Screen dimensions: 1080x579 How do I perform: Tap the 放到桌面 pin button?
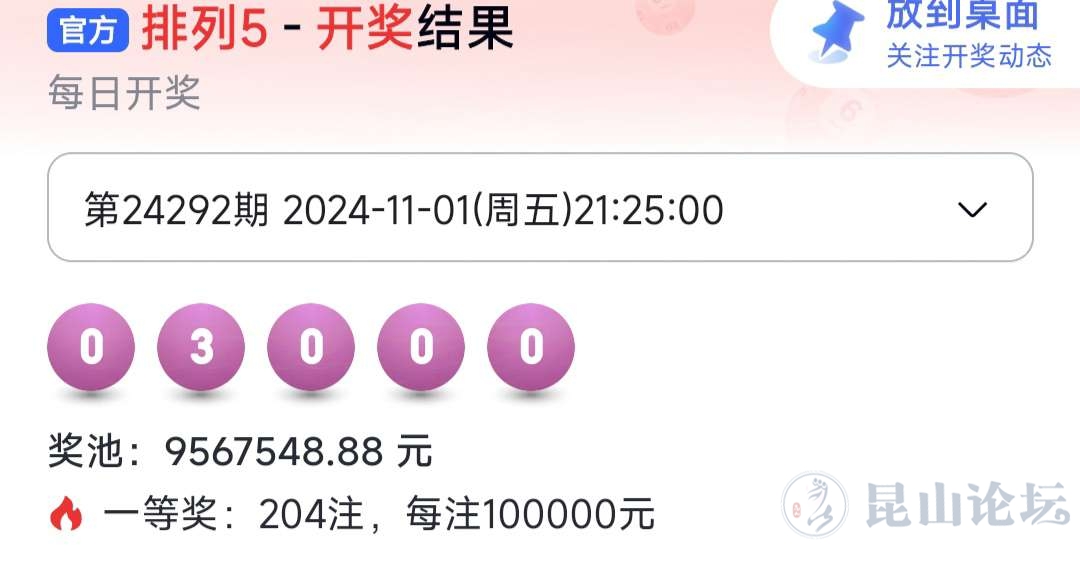click(930, 34)
